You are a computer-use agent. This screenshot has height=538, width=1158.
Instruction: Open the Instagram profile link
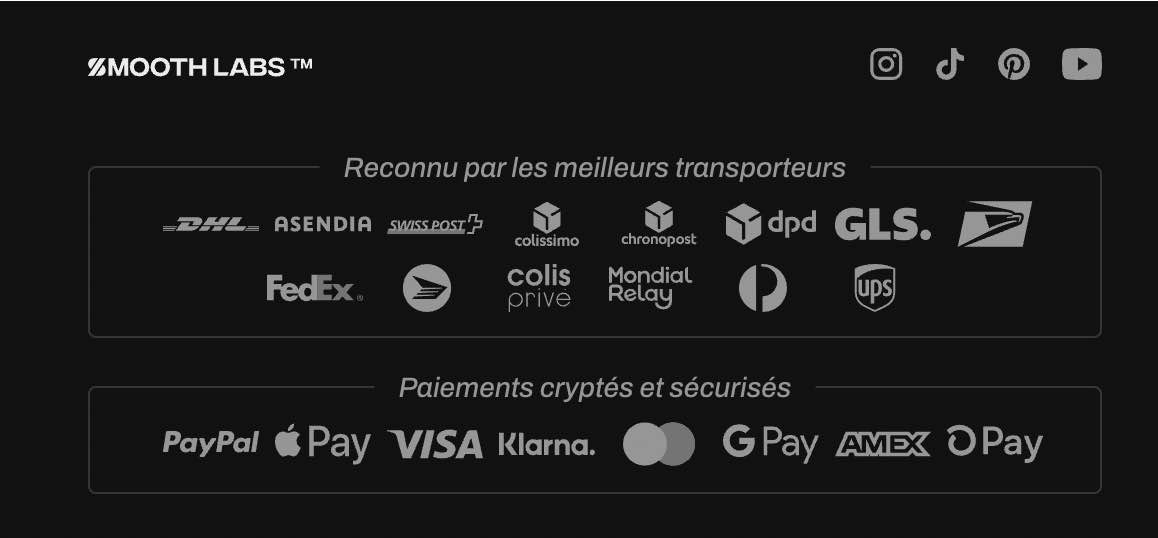pyautogui.click(x=886, y=65)
